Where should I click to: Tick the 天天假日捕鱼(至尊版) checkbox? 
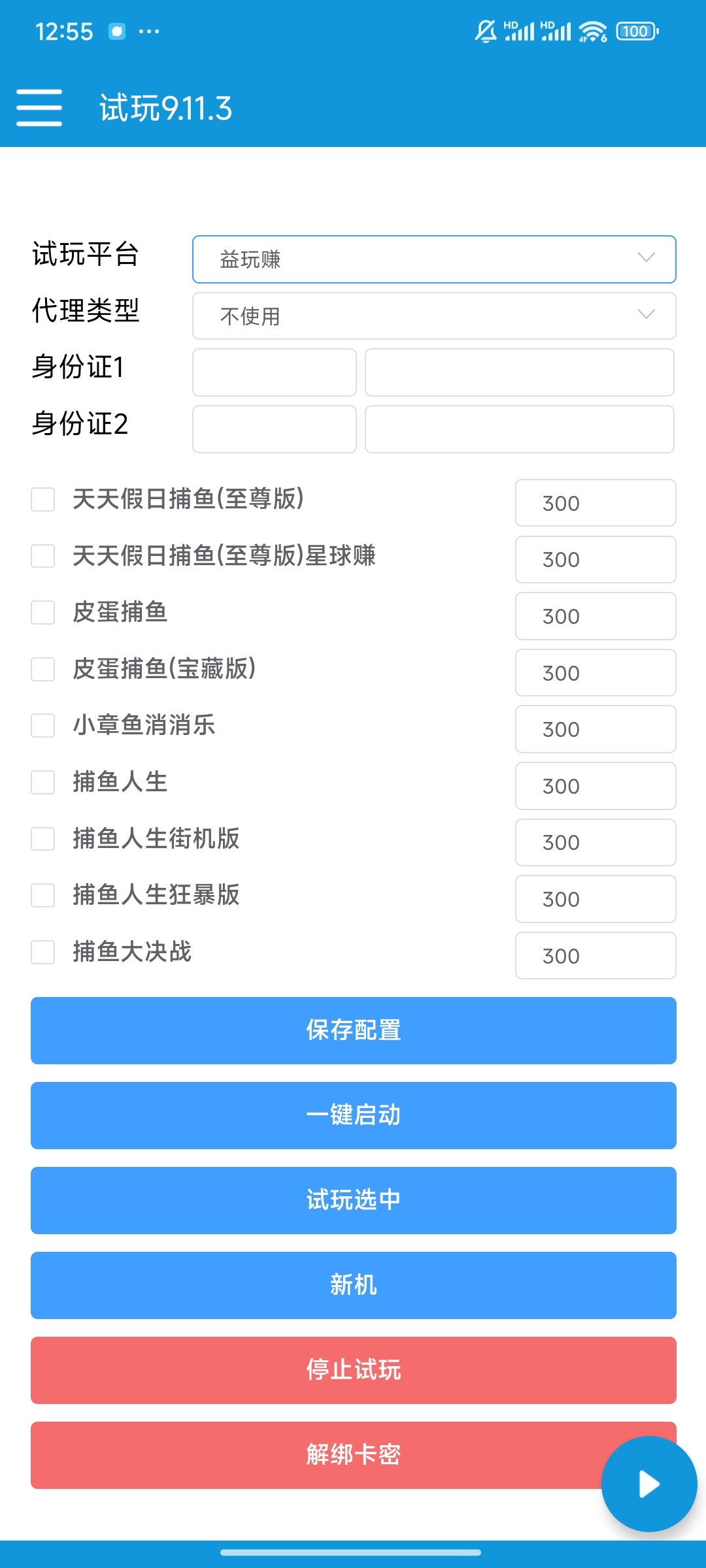(43, 500)
